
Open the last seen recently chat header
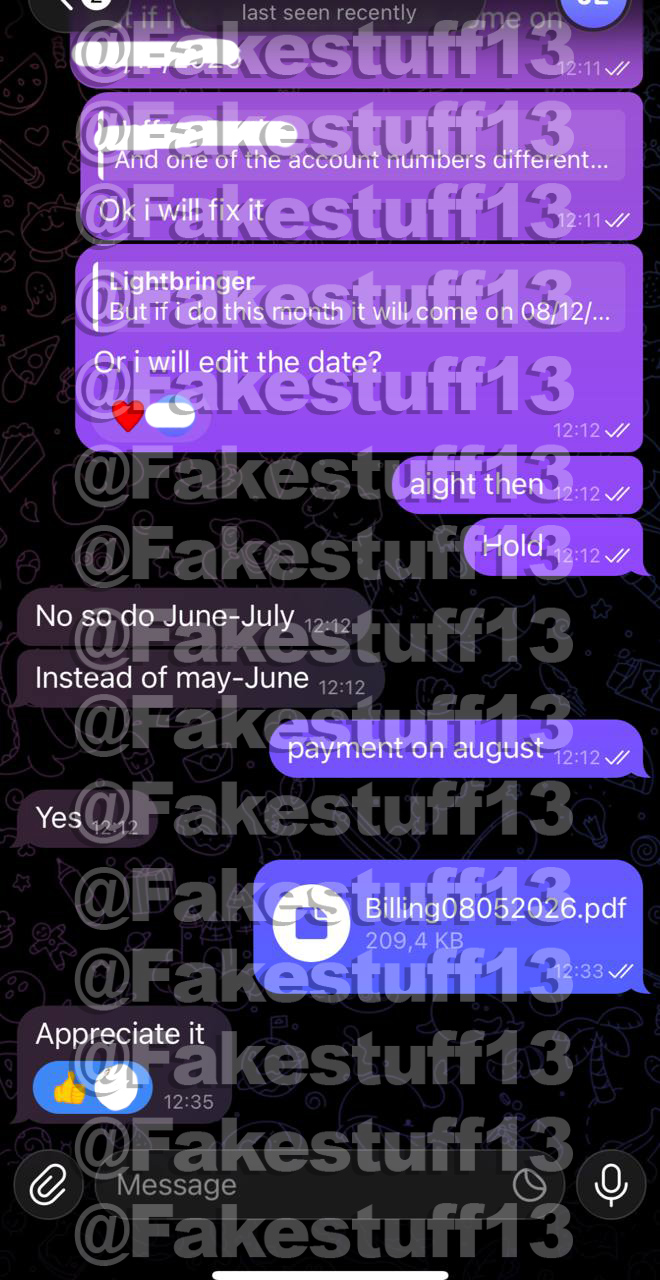tap(329, 13)
